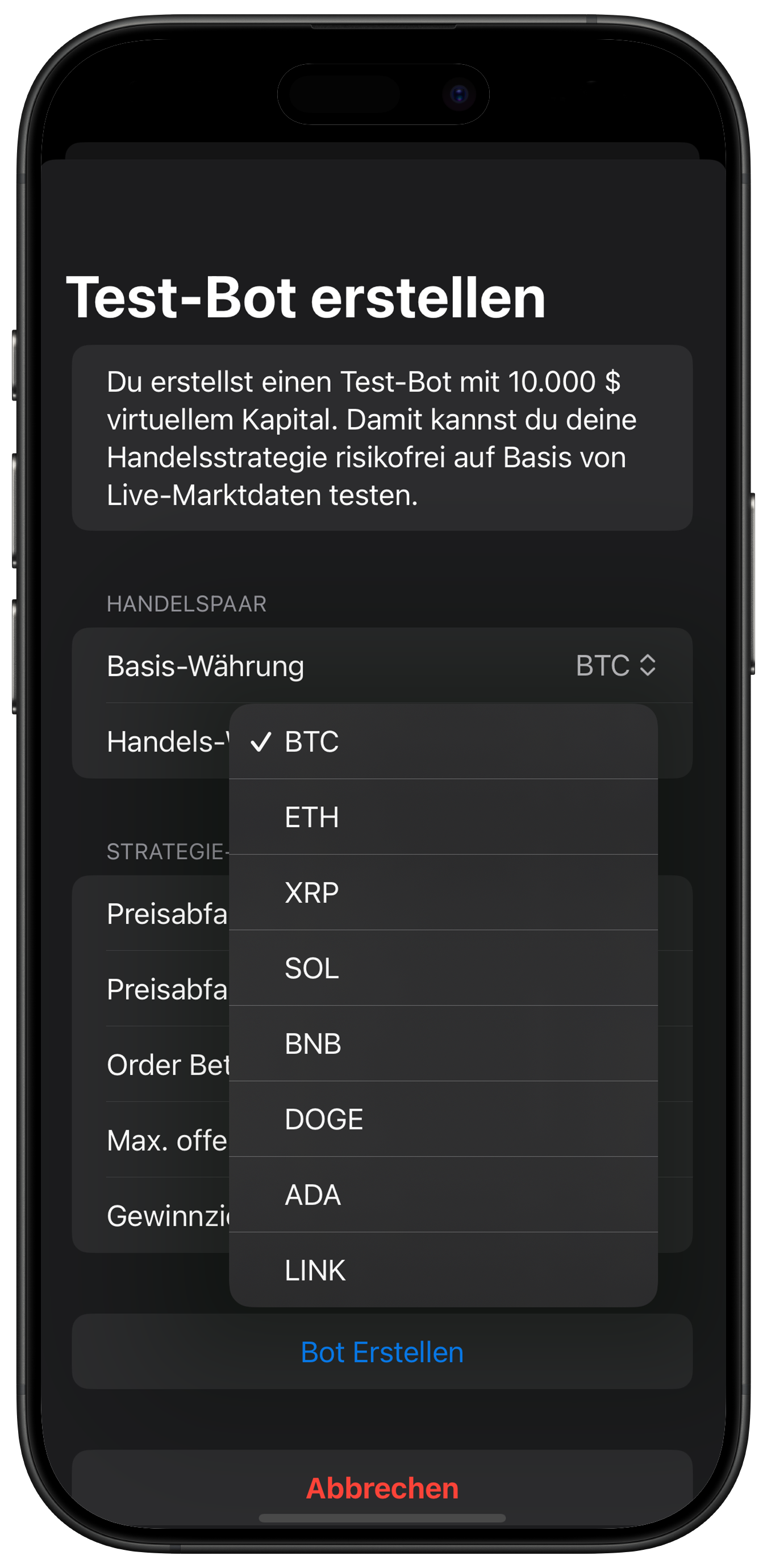This screenshot has height=1568, width=767.
Task: Pick XRP from the list
Action: click(x=443, y=893)
